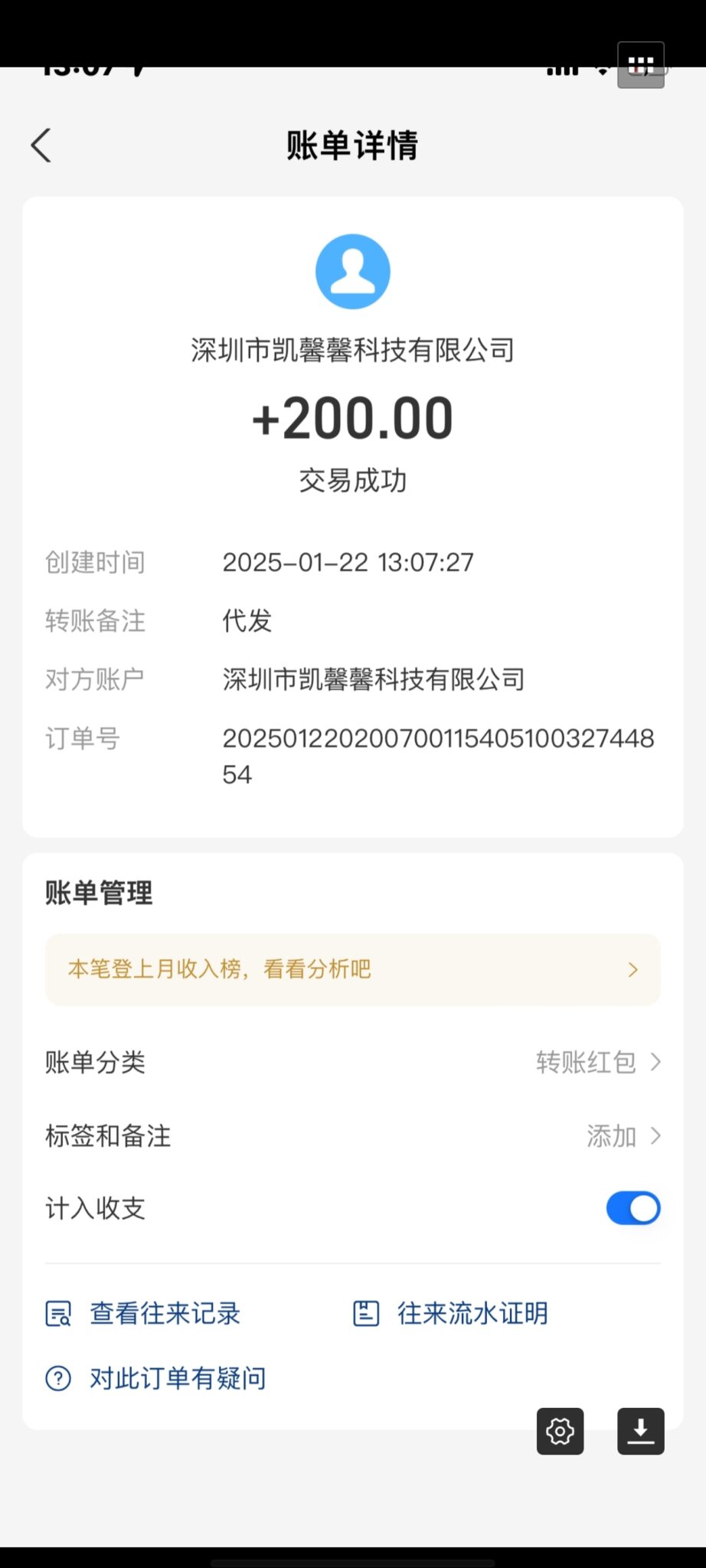Select the 查看往来记录 record icon
This screenshot has height=1568, width=706.
(59, 1312)
